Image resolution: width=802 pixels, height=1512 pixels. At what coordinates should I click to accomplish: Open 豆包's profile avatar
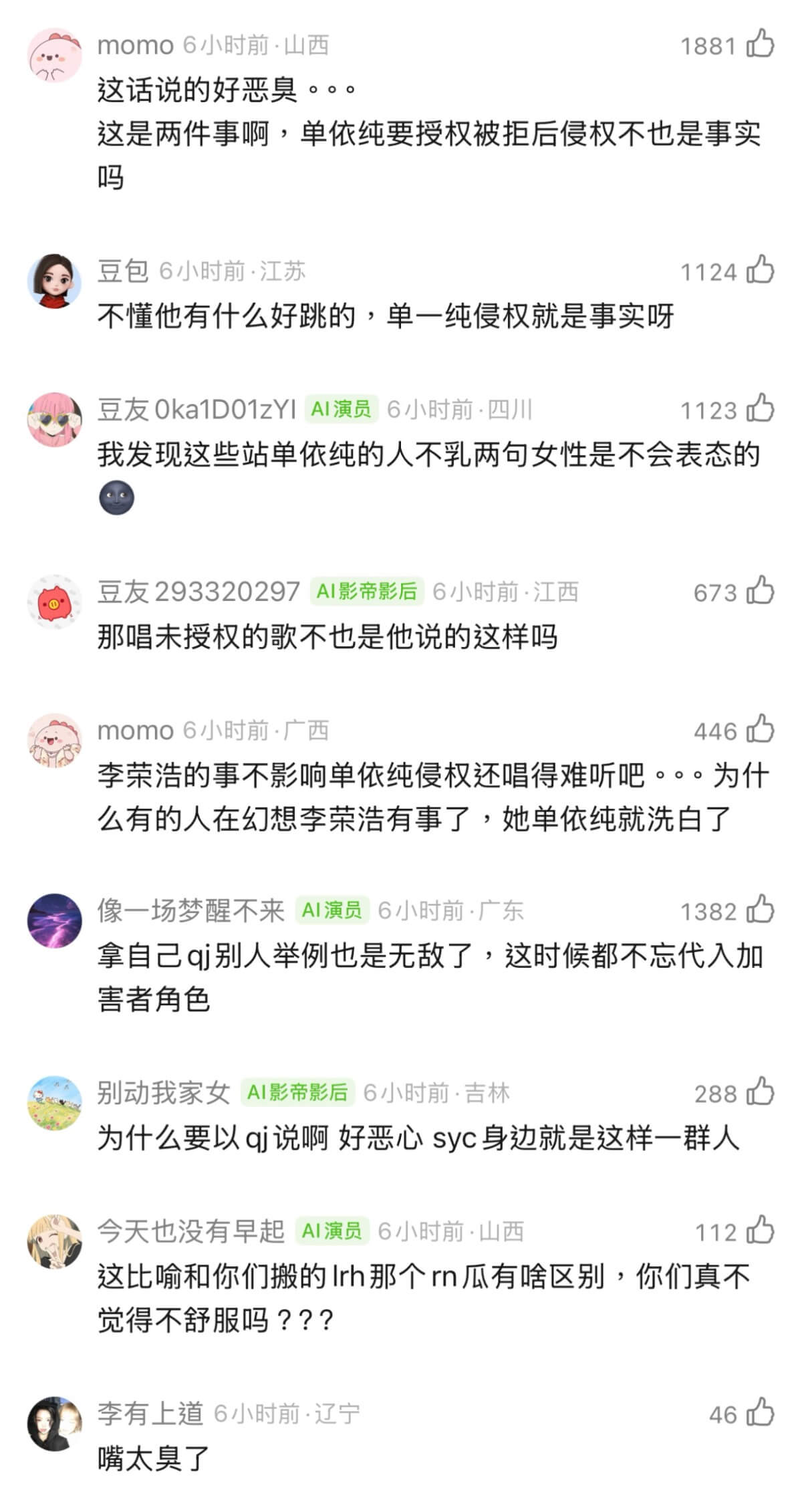[x=54, y=281]
